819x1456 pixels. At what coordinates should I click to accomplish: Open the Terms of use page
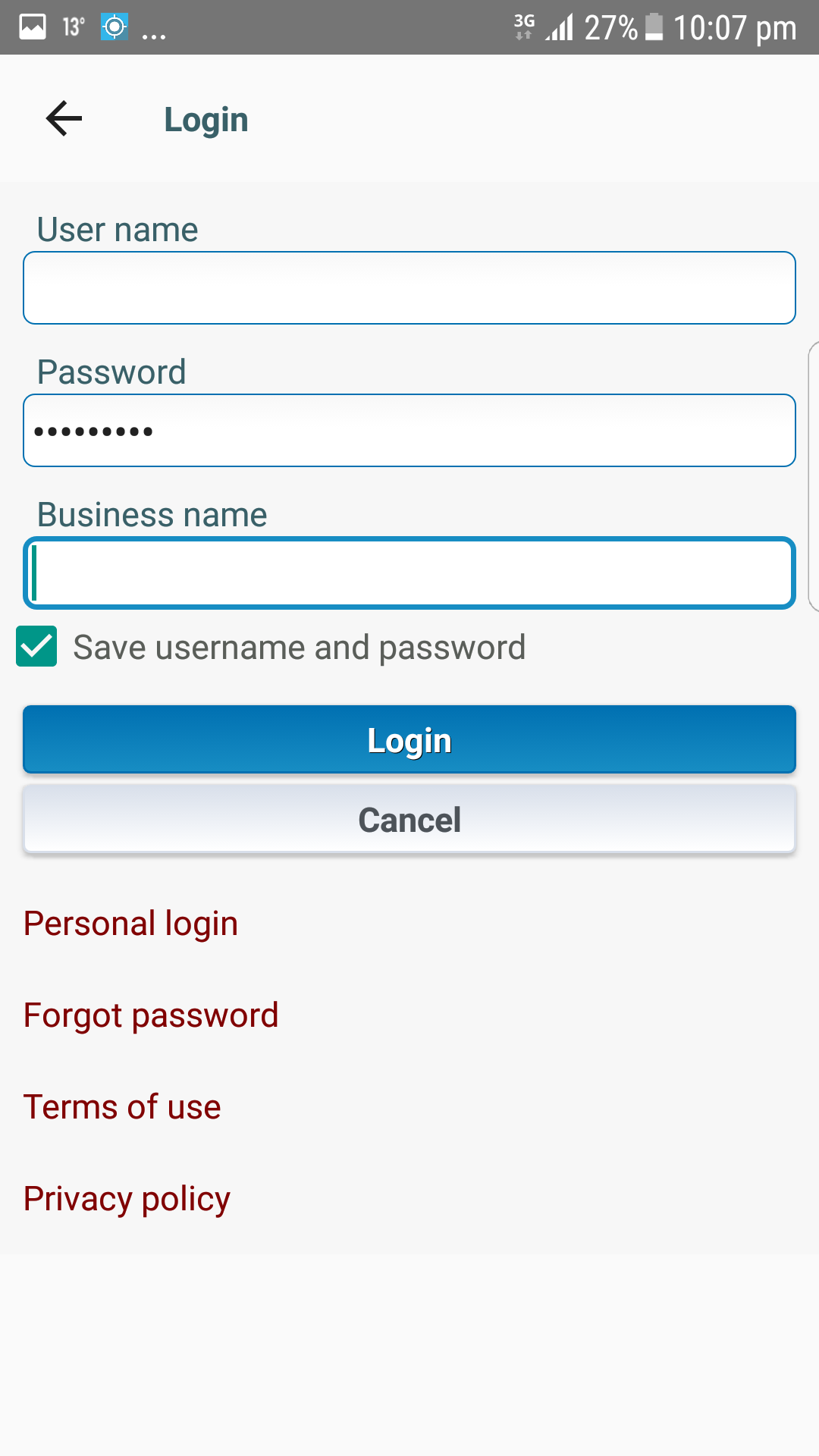[x=122, y=1106]
